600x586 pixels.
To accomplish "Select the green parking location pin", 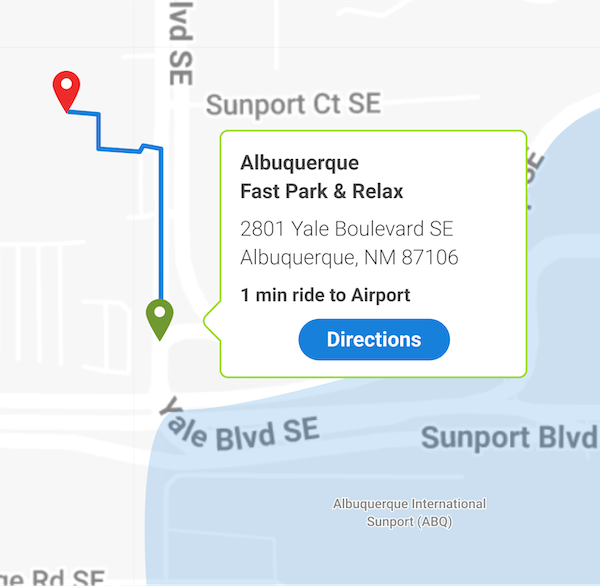I will (x=159, y=316).
